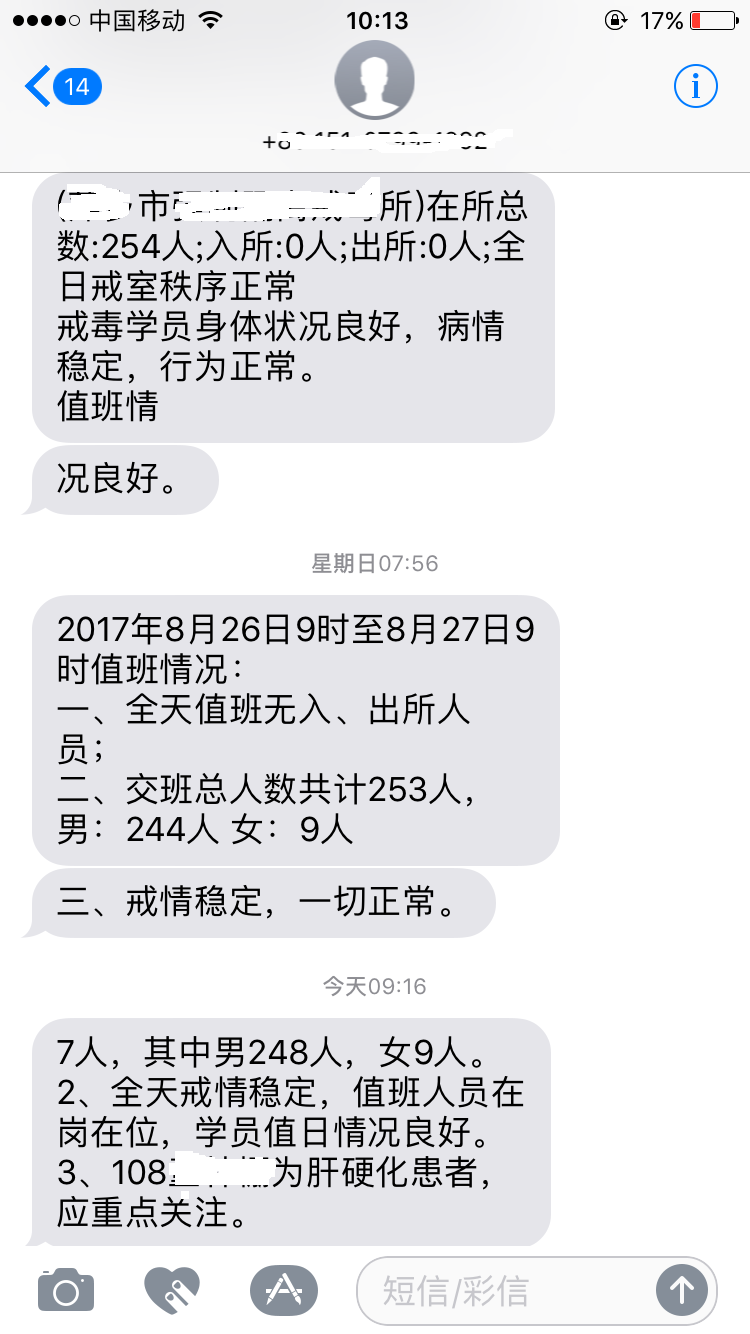The height and width of the screenshot is (1334, 750).
Task: Tap the contact avatar at the top
Action: tap(375, 80)
